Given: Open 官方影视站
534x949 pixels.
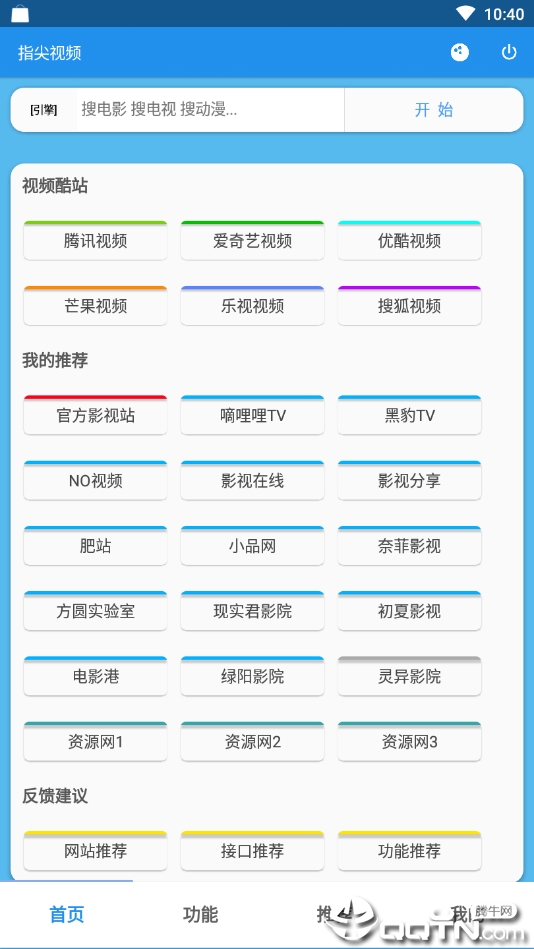Looking at the screenshot, I should (x=95, y=415).
